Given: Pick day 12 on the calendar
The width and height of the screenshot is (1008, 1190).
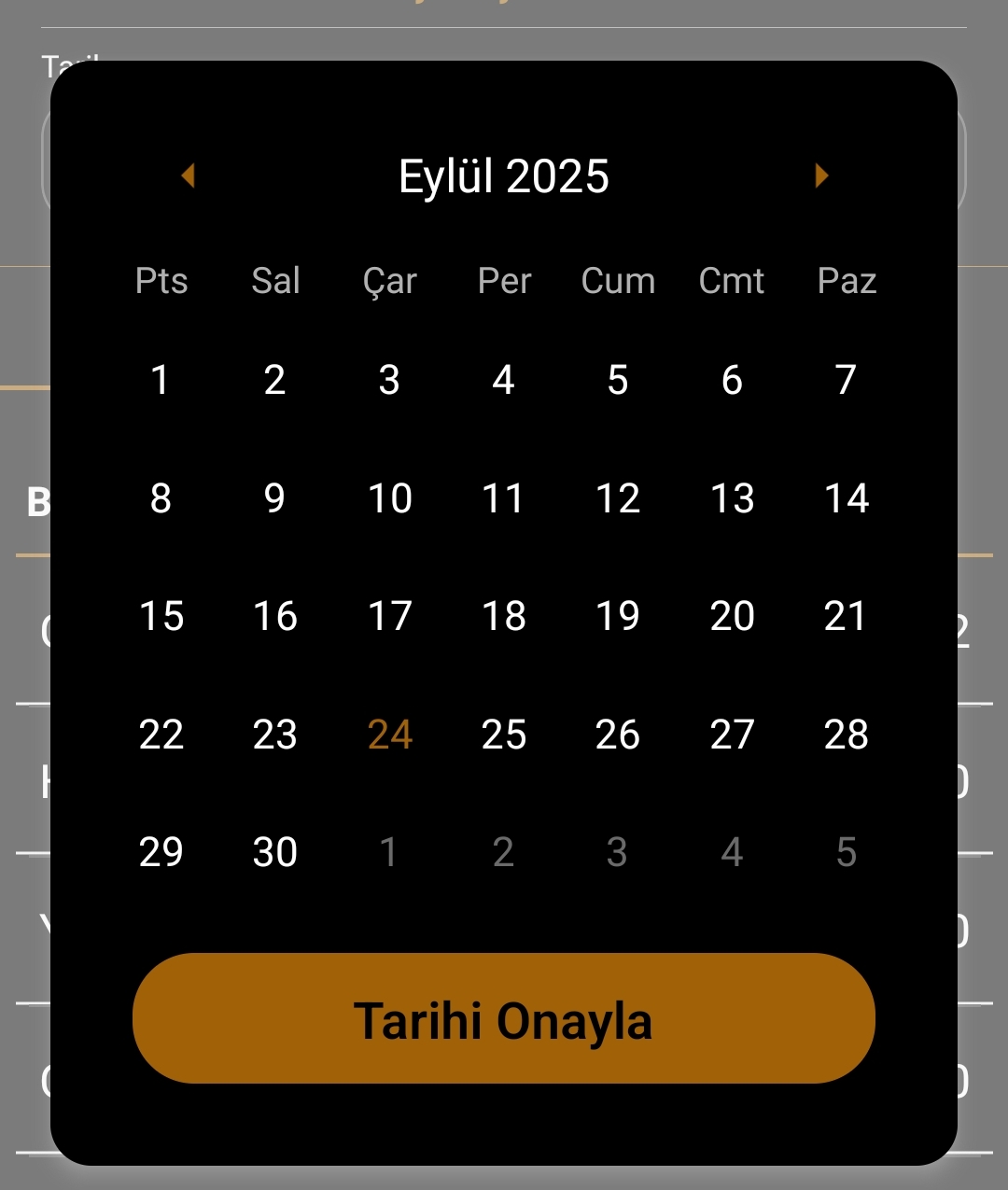Looking at the screenshot, I should coord(618,498).
